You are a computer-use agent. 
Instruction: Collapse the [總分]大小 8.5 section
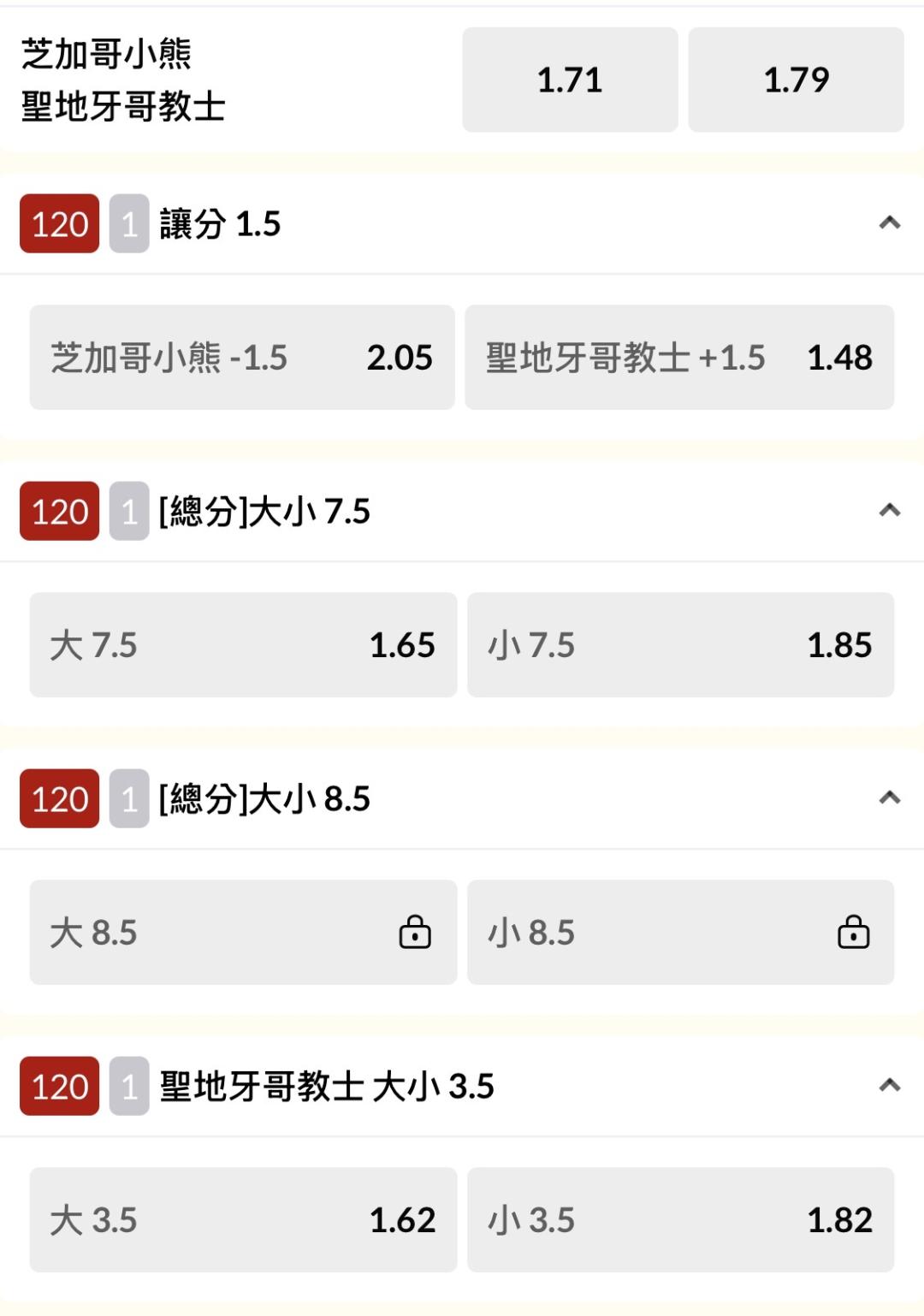pos(890,798)
